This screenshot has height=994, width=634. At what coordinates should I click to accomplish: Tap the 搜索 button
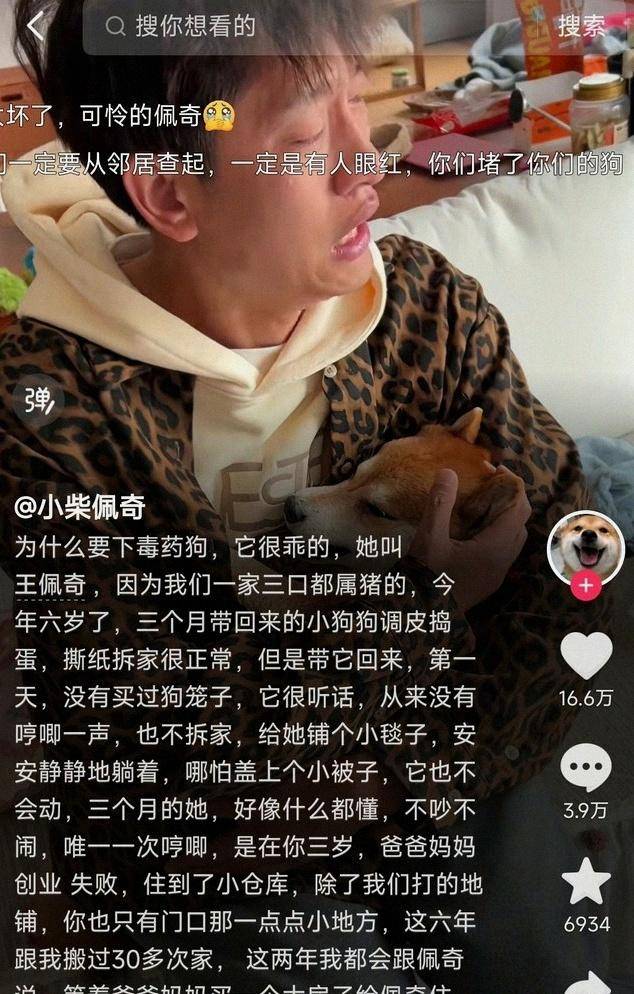pyautogui.click(x=581, y=26)
